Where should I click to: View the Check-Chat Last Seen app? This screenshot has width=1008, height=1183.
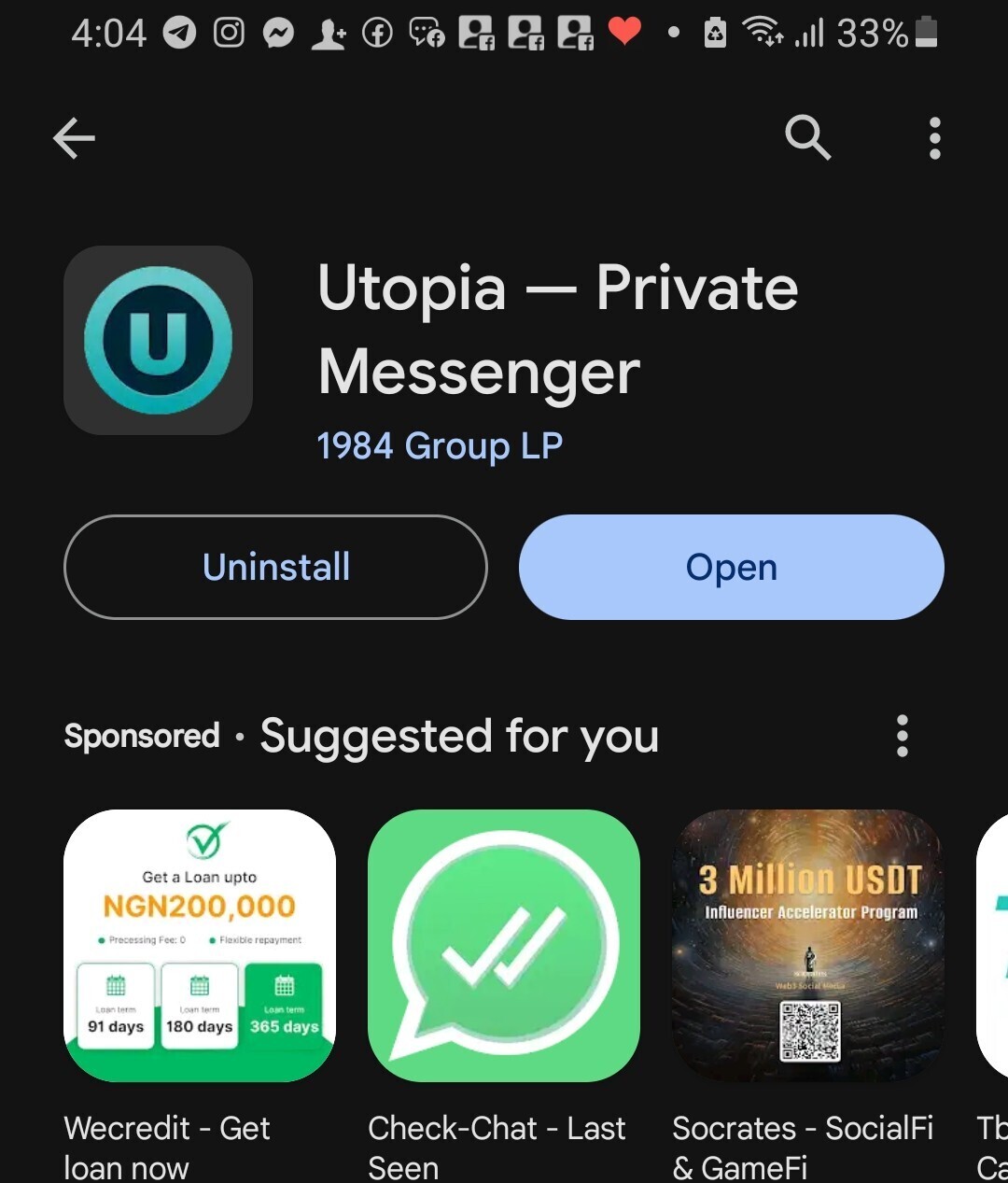504,946
